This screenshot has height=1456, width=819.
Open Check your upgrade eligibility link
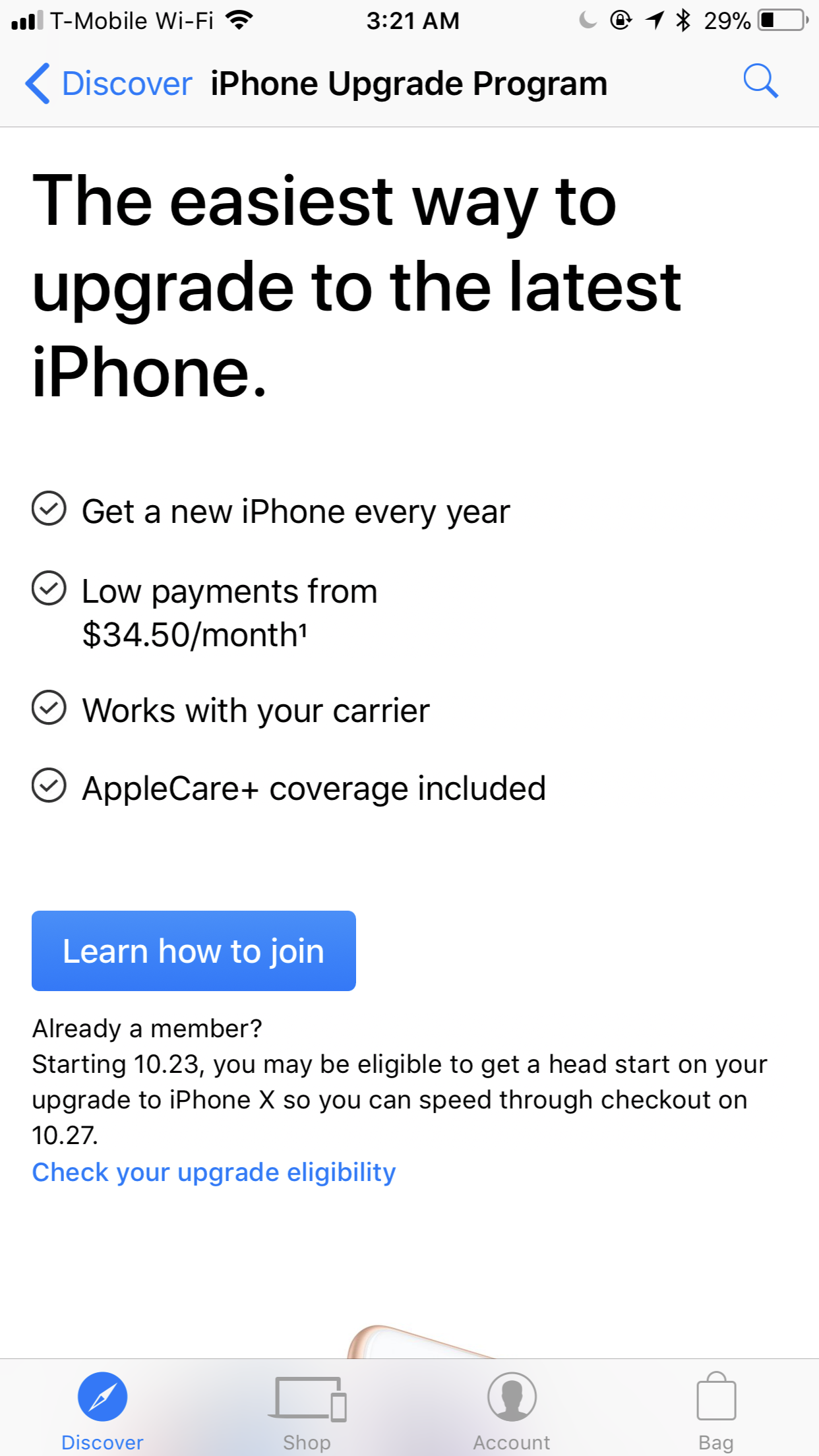point(214,1172)
